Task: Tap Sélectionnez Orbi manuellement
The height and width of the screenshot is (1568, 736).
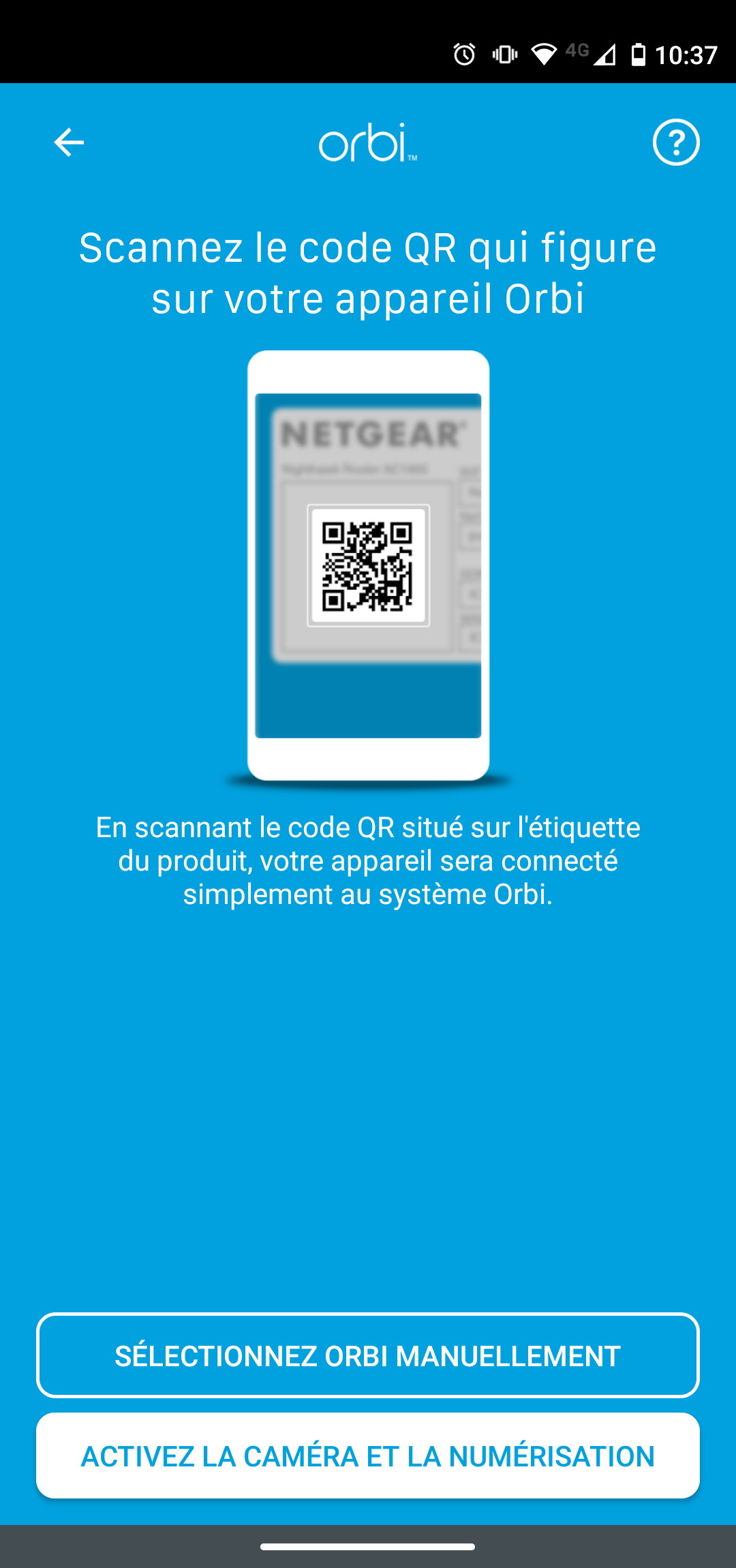Action: click(368, 1355)
